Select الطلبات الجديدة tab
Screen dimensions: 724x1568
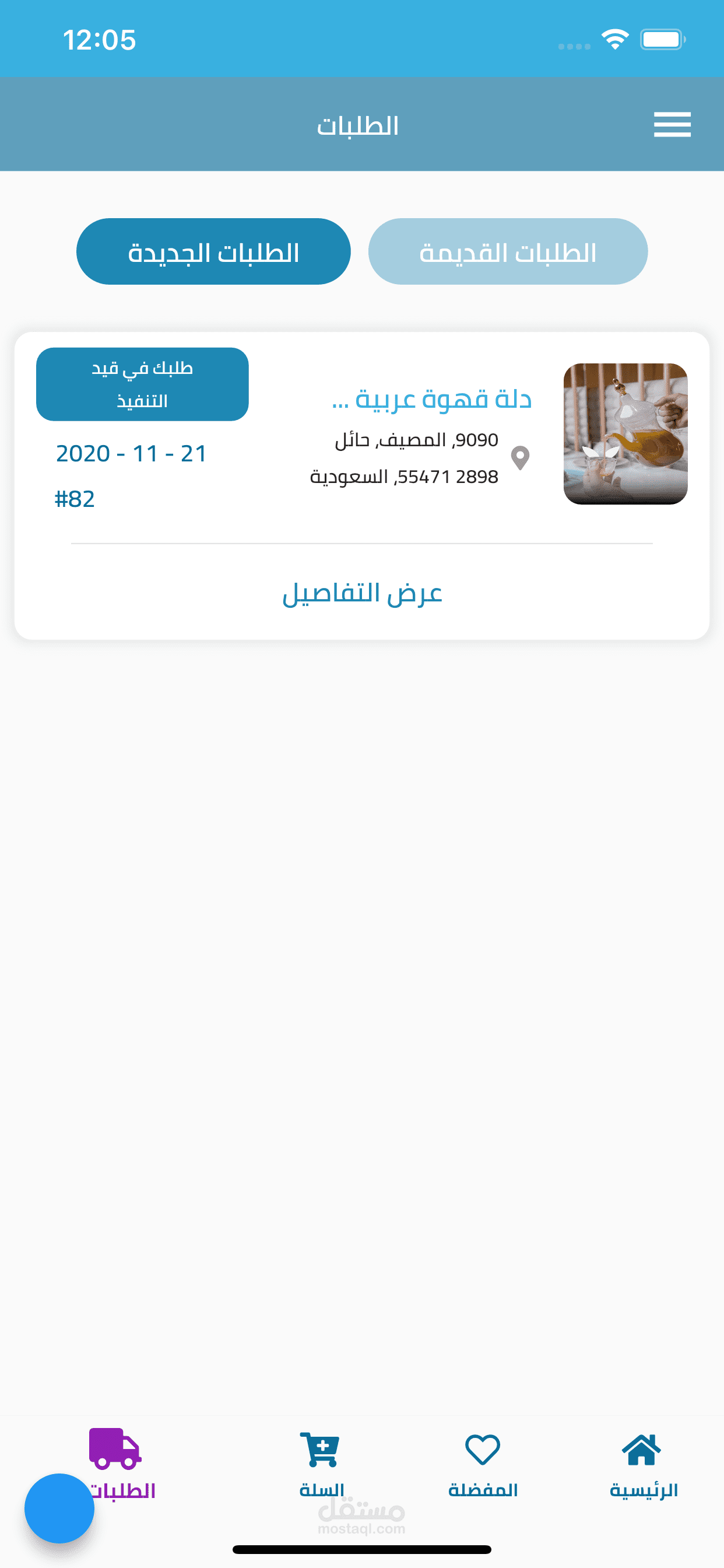(x=213, y=251)
